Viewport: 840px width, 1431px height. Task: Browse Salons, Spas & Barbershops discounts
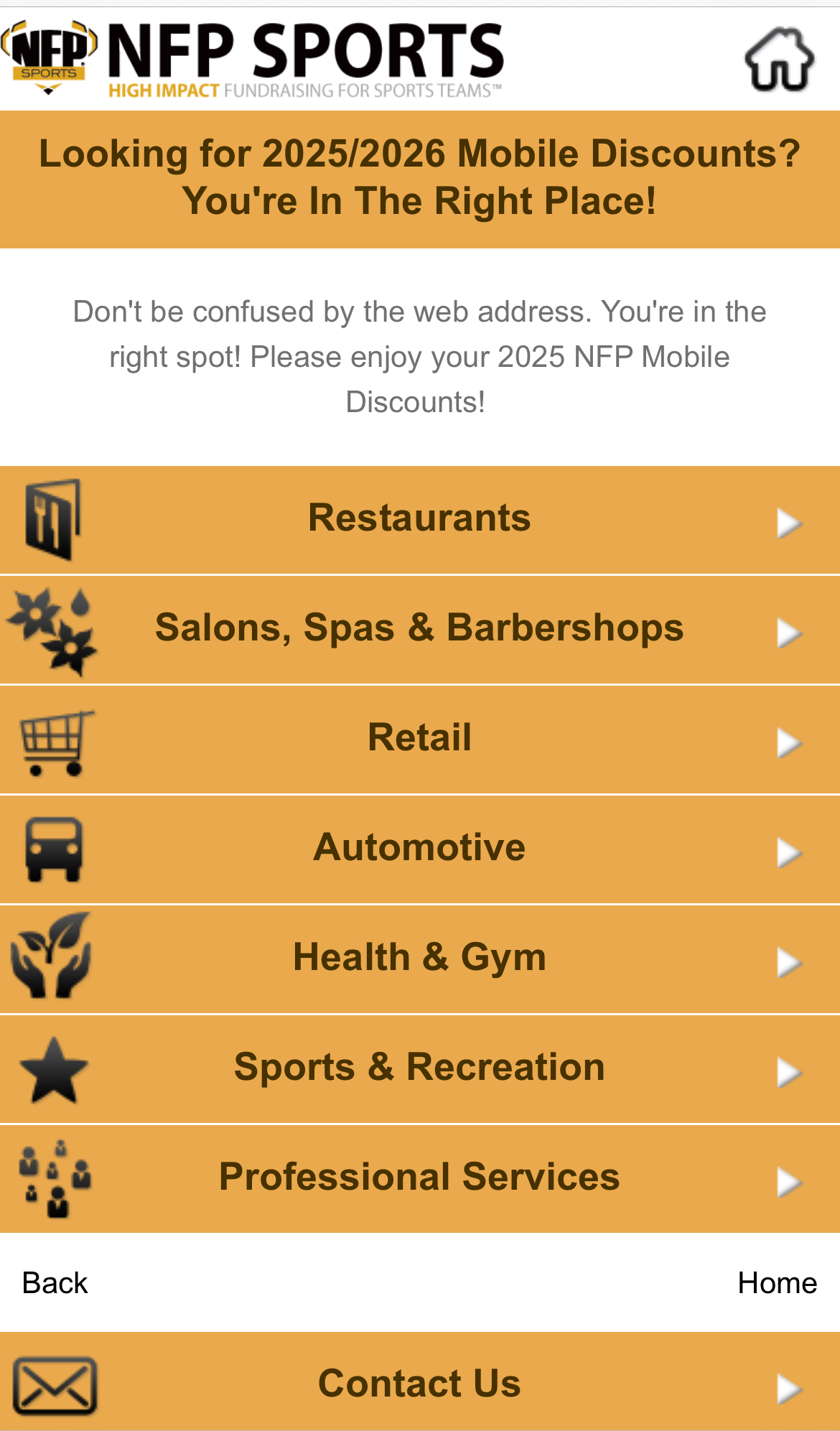pos(420,629)
